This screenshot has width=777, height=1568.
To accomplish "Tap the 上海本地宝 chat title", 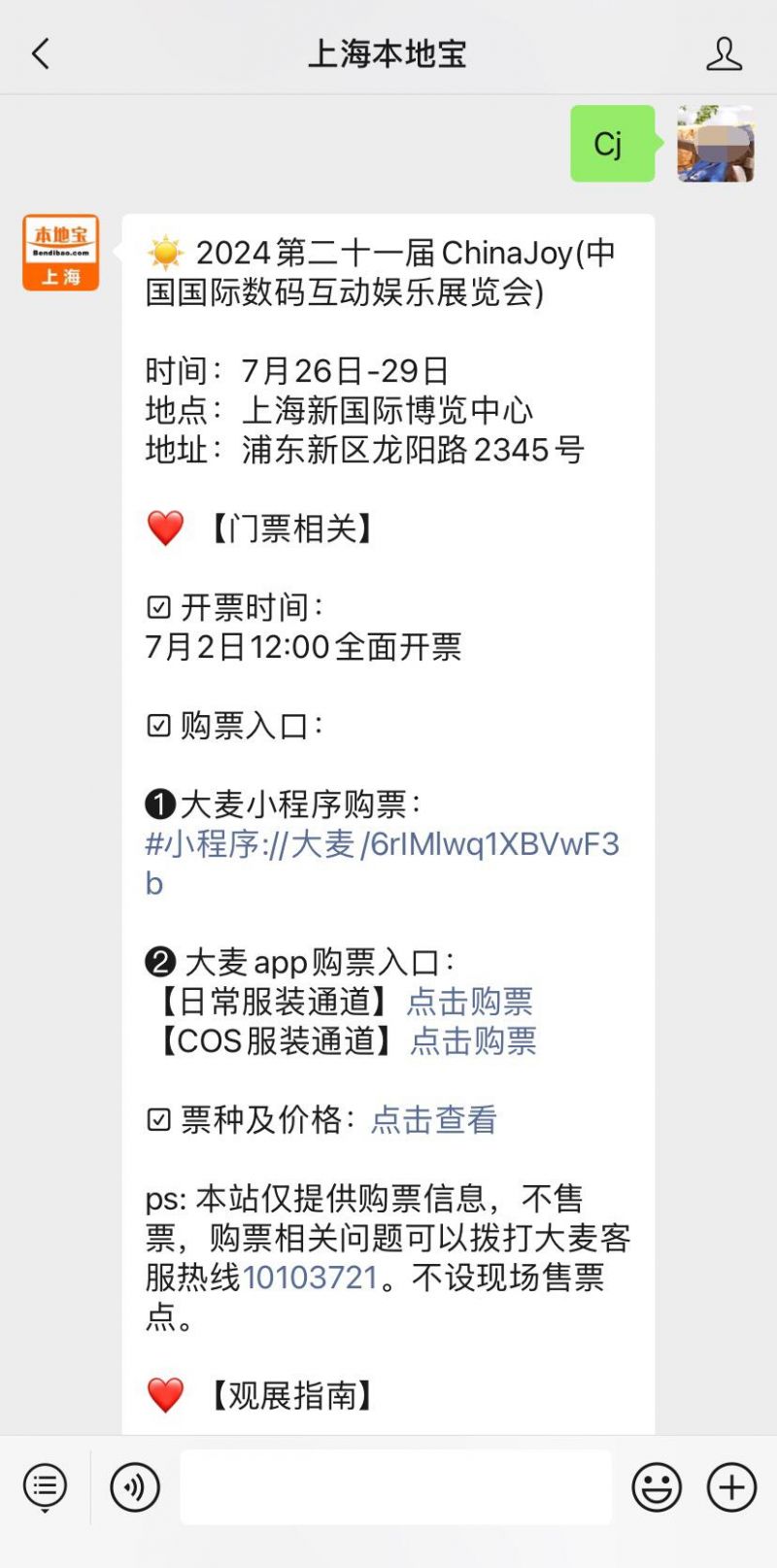I will (x=388, y=55).
